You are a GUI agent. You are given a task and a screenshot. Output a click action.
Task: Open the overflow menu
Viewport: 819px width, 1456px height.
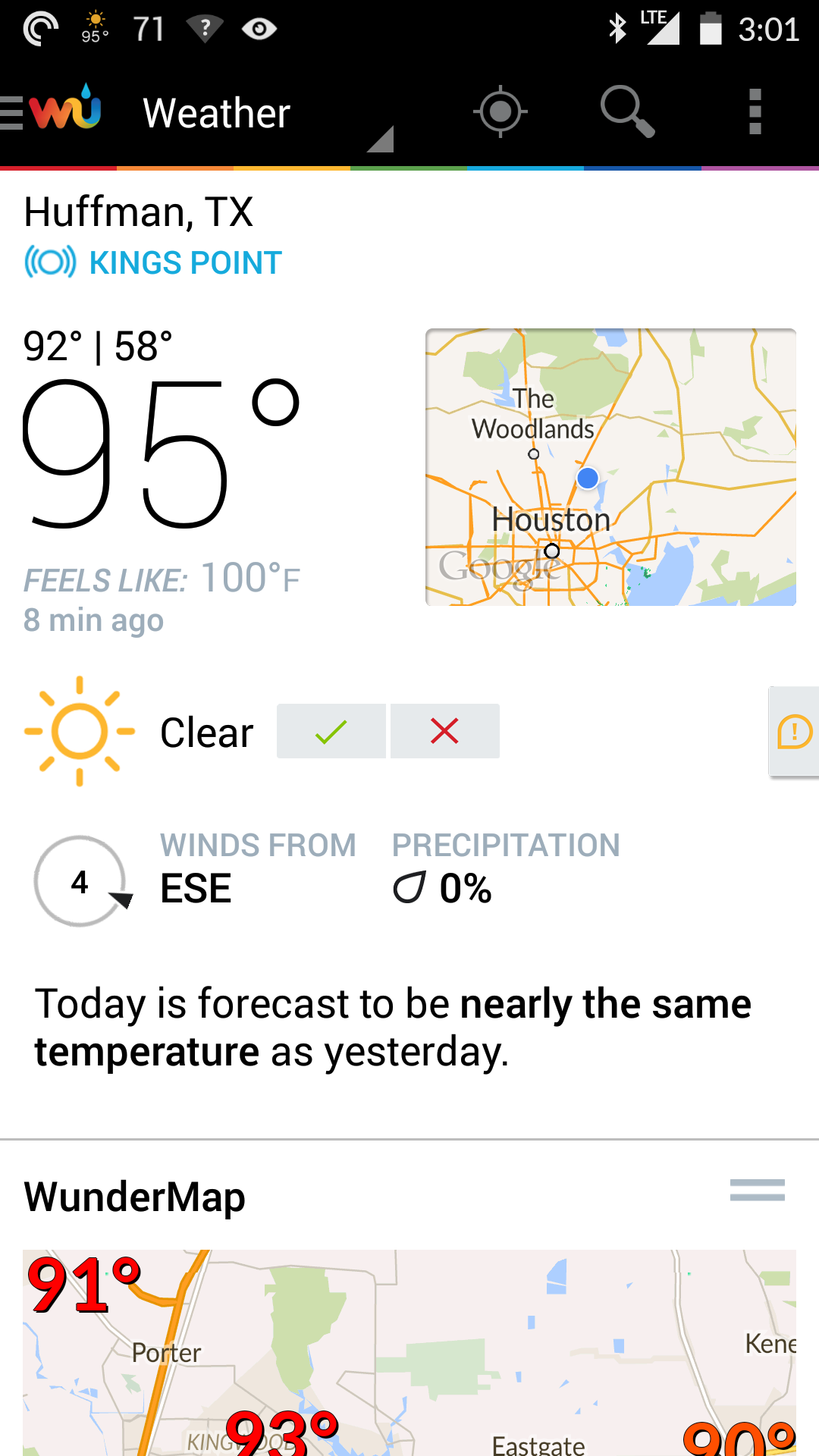[755, 112]
